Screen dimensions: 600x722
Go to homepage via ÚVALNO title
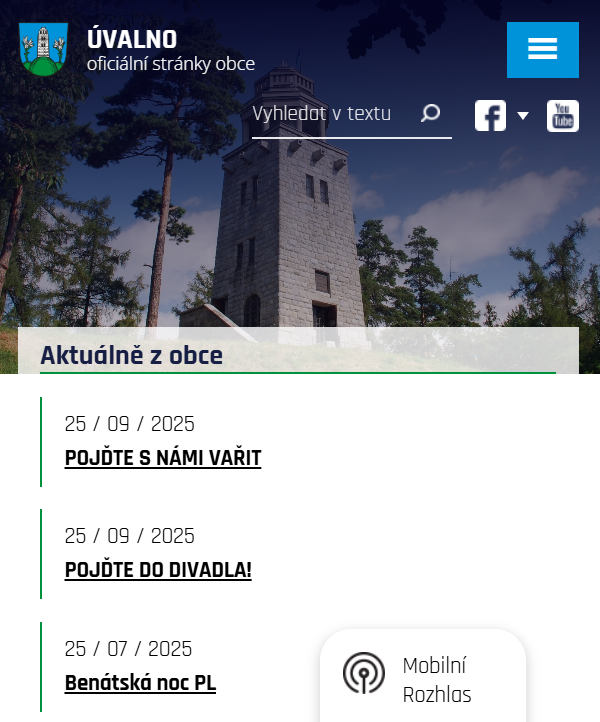point(132,40)
